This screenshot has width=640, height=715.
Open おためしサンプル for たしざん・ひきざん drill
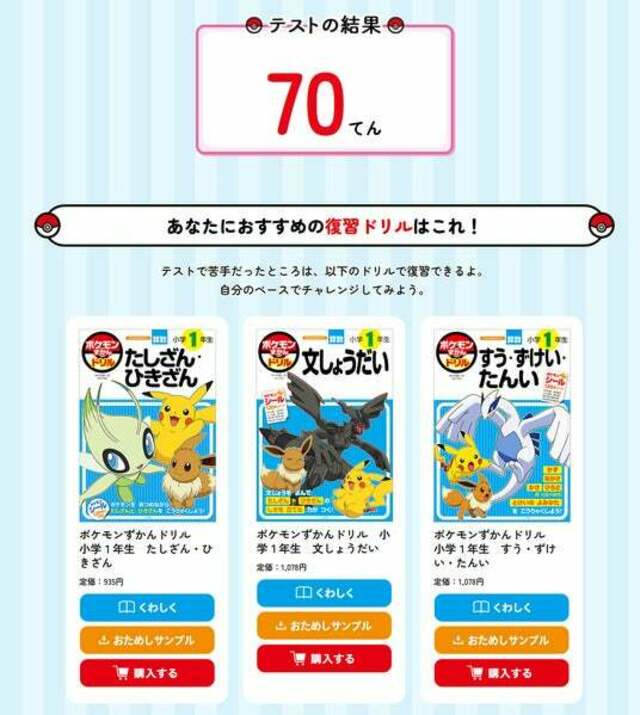click(146, 640)
